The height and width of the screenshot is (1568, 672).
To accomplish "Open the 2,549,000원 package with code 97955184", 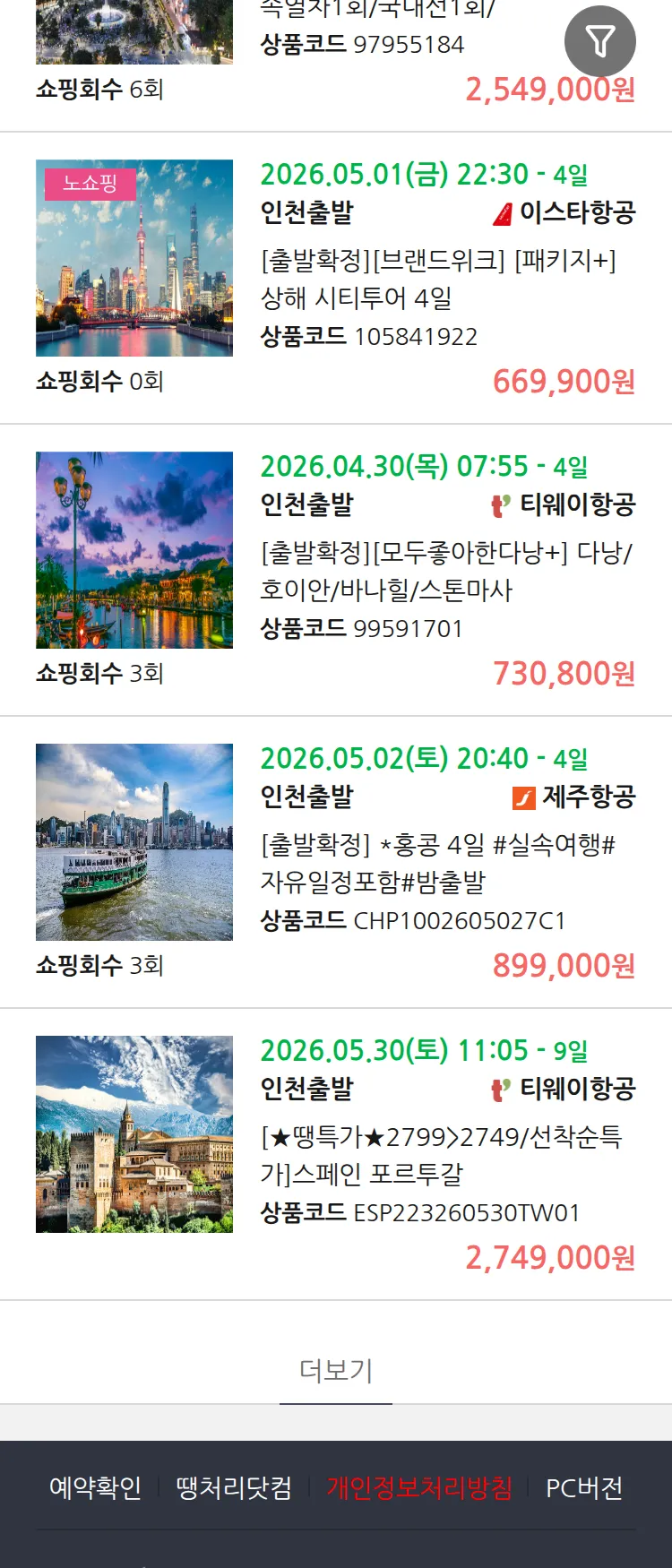I will (362, 45).
